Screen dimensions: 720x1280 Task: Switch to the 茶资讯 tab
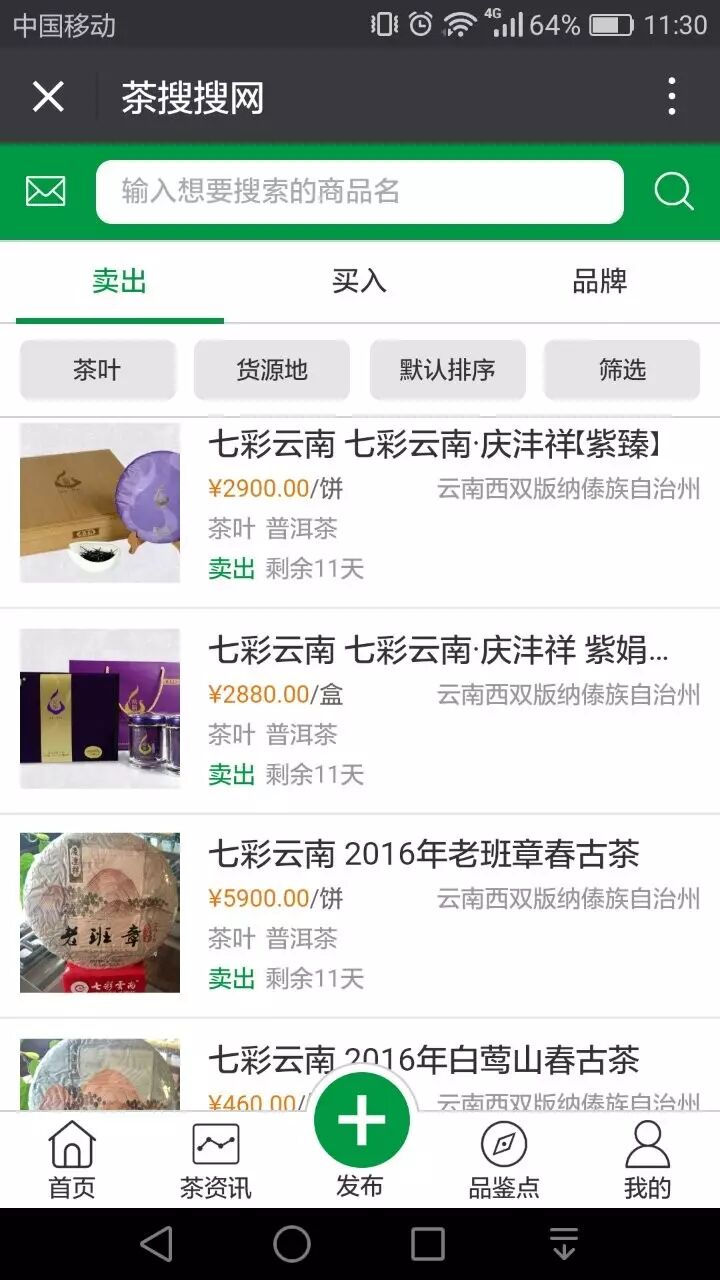216,1160
